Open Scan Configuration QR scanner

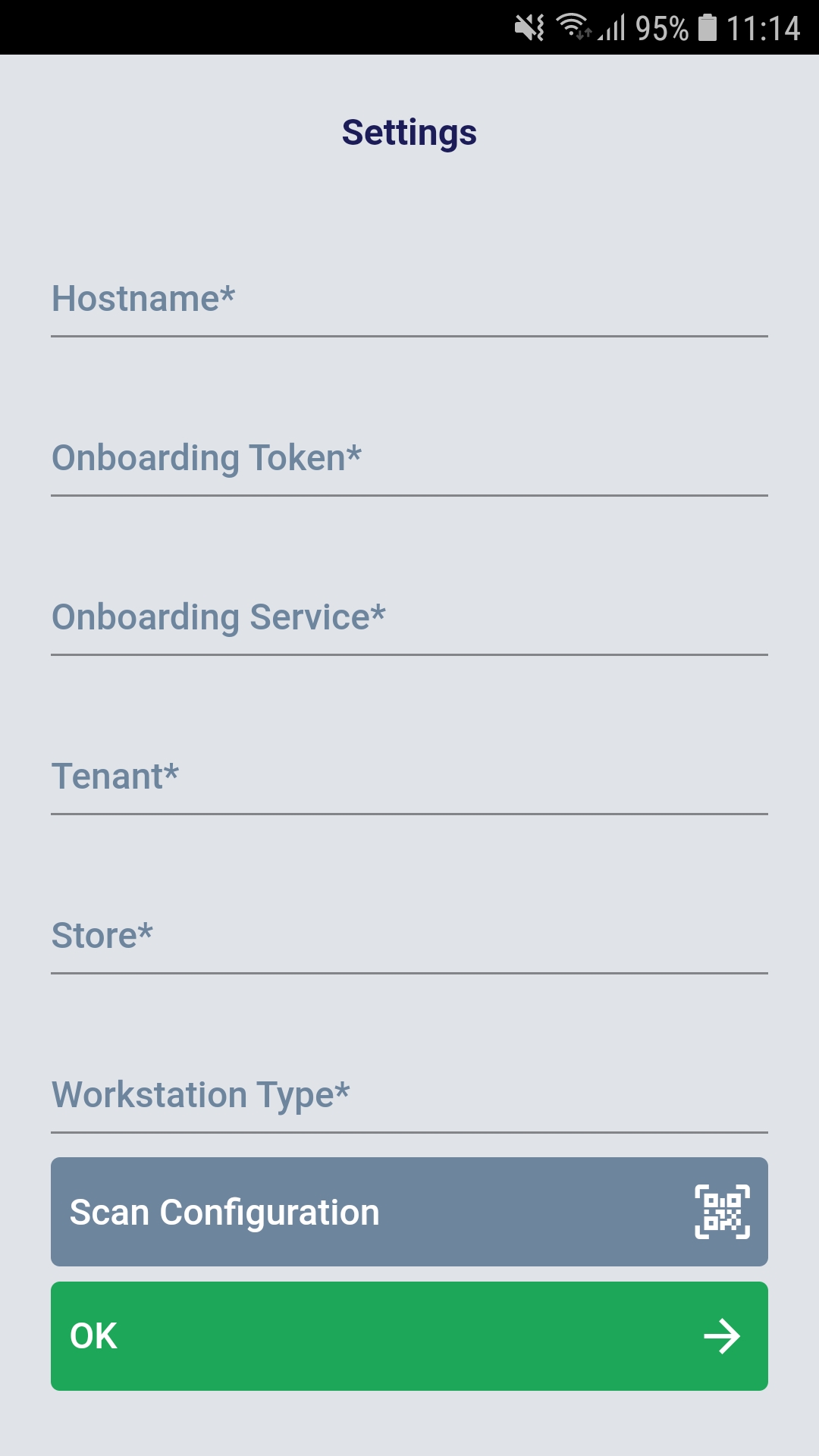coord(409,1212)
